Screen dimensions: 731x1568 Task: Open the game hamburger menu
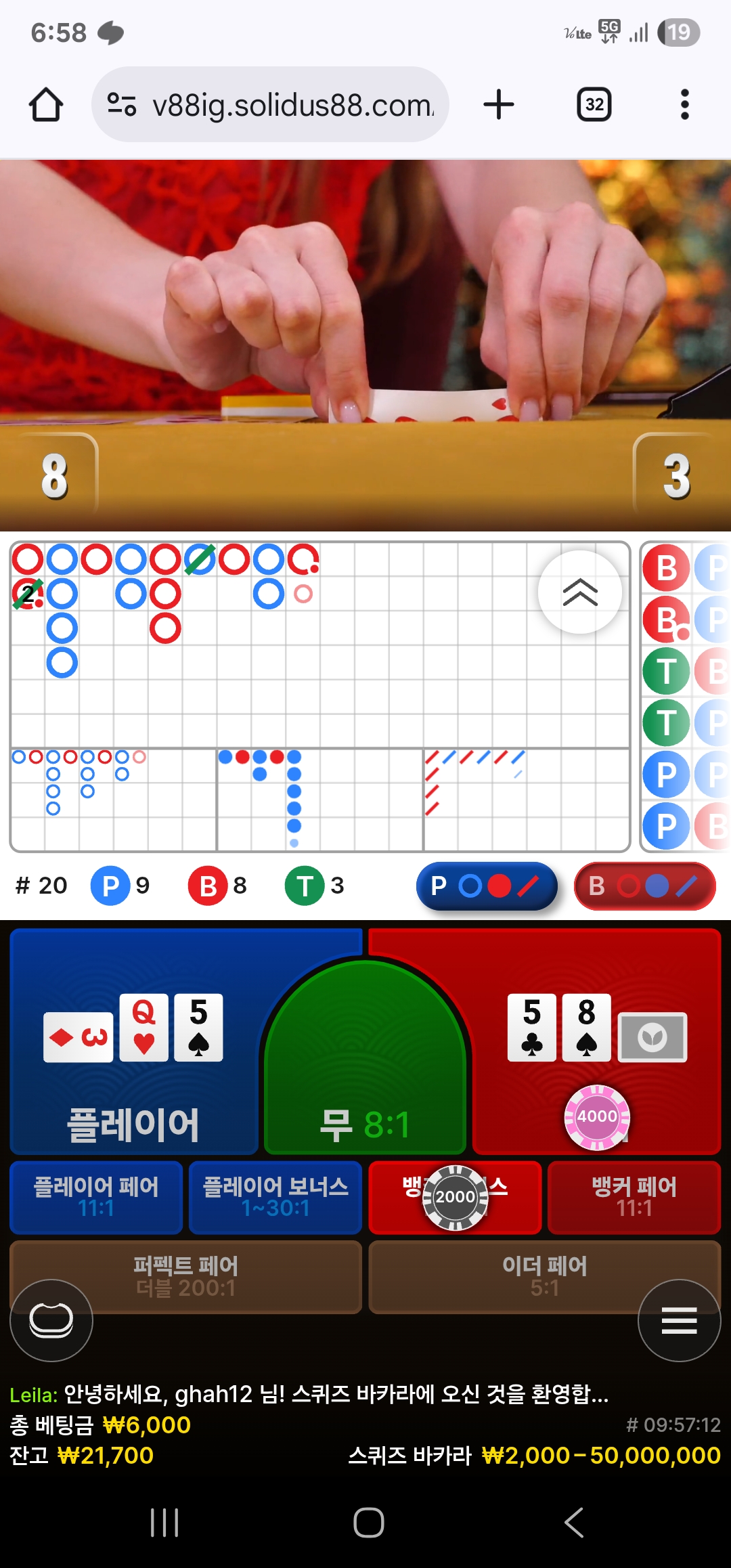click(x=679, y=1320)
